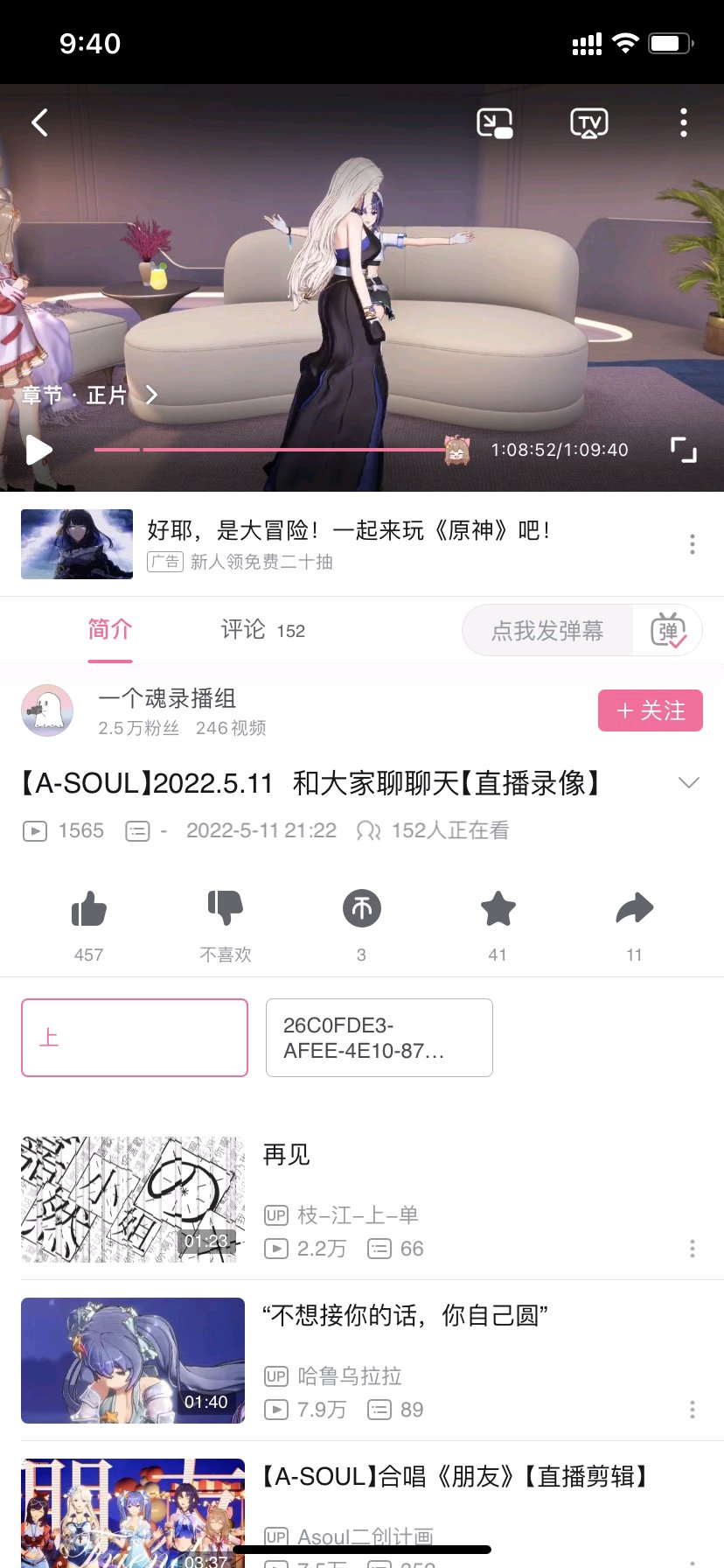Cast the video to TV
The width and height of the screenshot is (724, 1568).
point(589,123)
